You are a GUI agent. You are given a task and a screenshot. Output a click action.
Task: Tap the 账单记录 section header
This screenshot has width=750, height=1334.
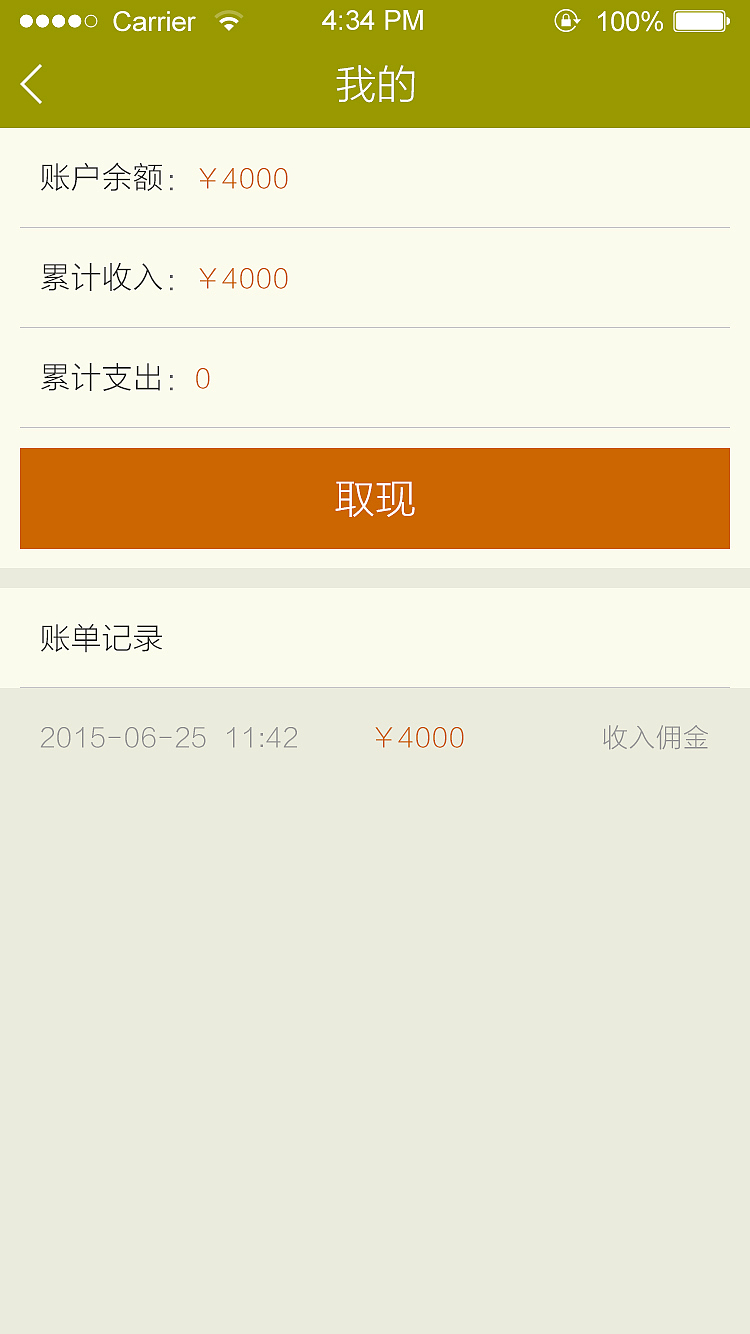coord(100,637)
